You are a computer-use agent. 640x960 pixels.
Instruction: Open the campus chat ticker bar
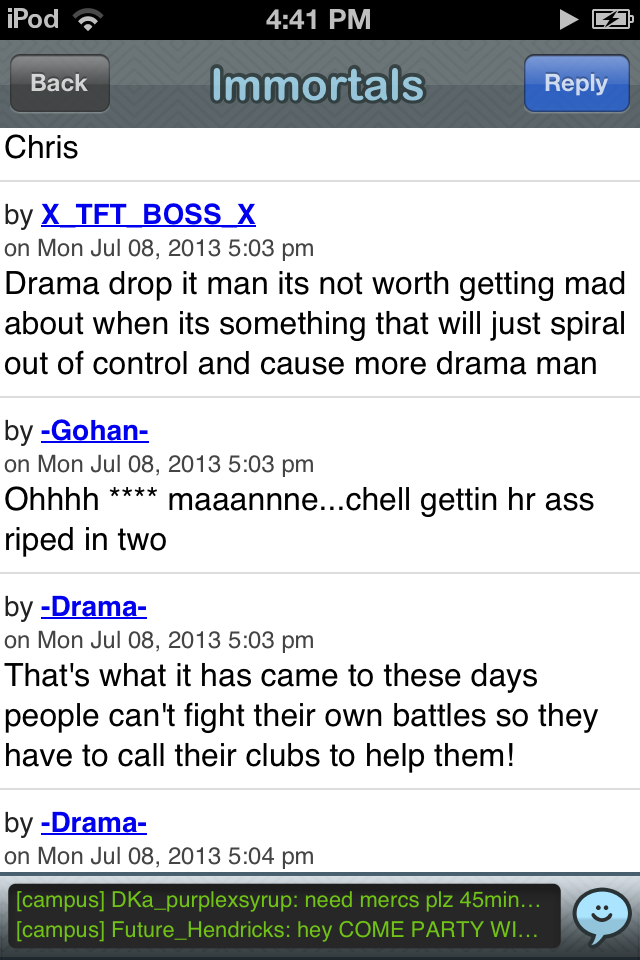pyautogui.click(x=284, y=915)
